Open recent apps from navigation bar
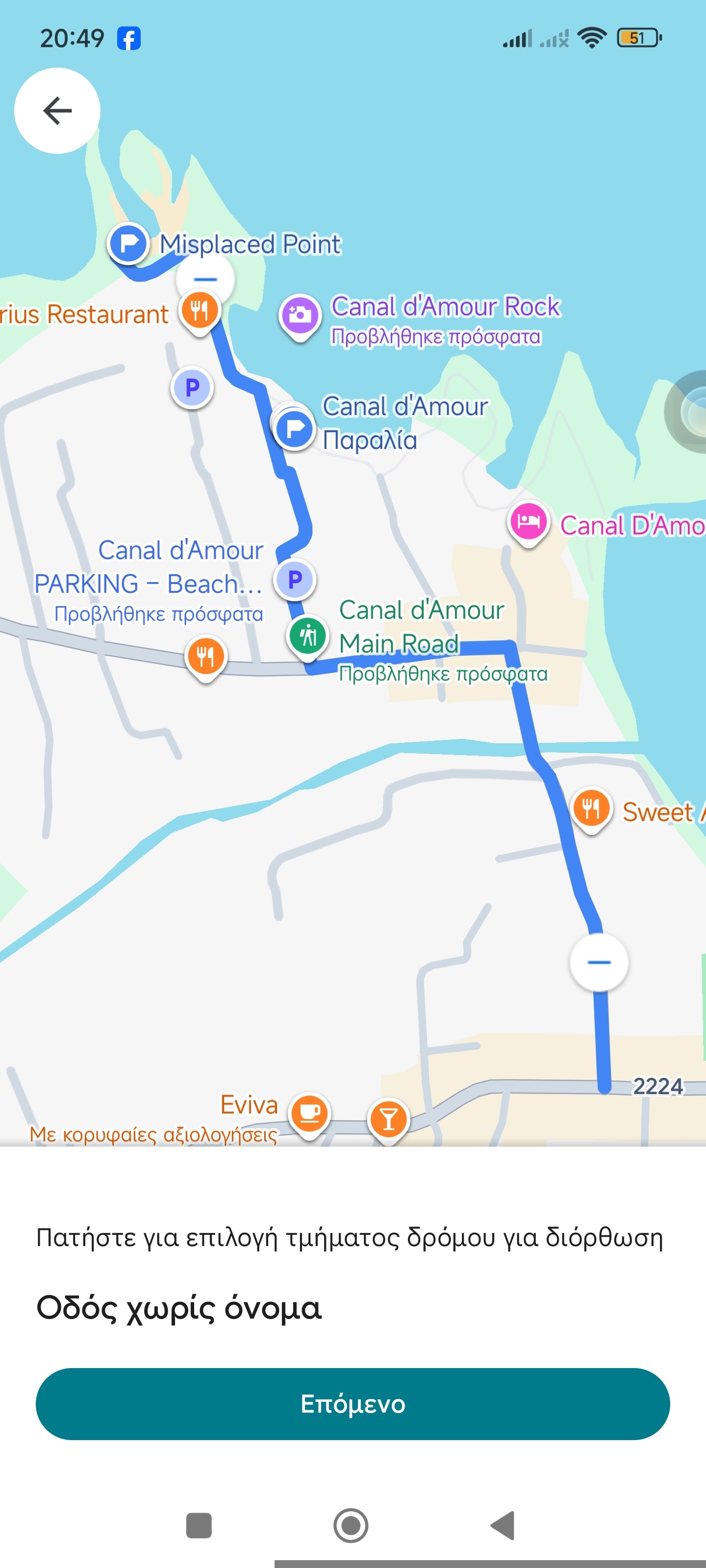The width and height of the screenshot is (706, 1568). pyautogui.click(x=199, y=1525)
